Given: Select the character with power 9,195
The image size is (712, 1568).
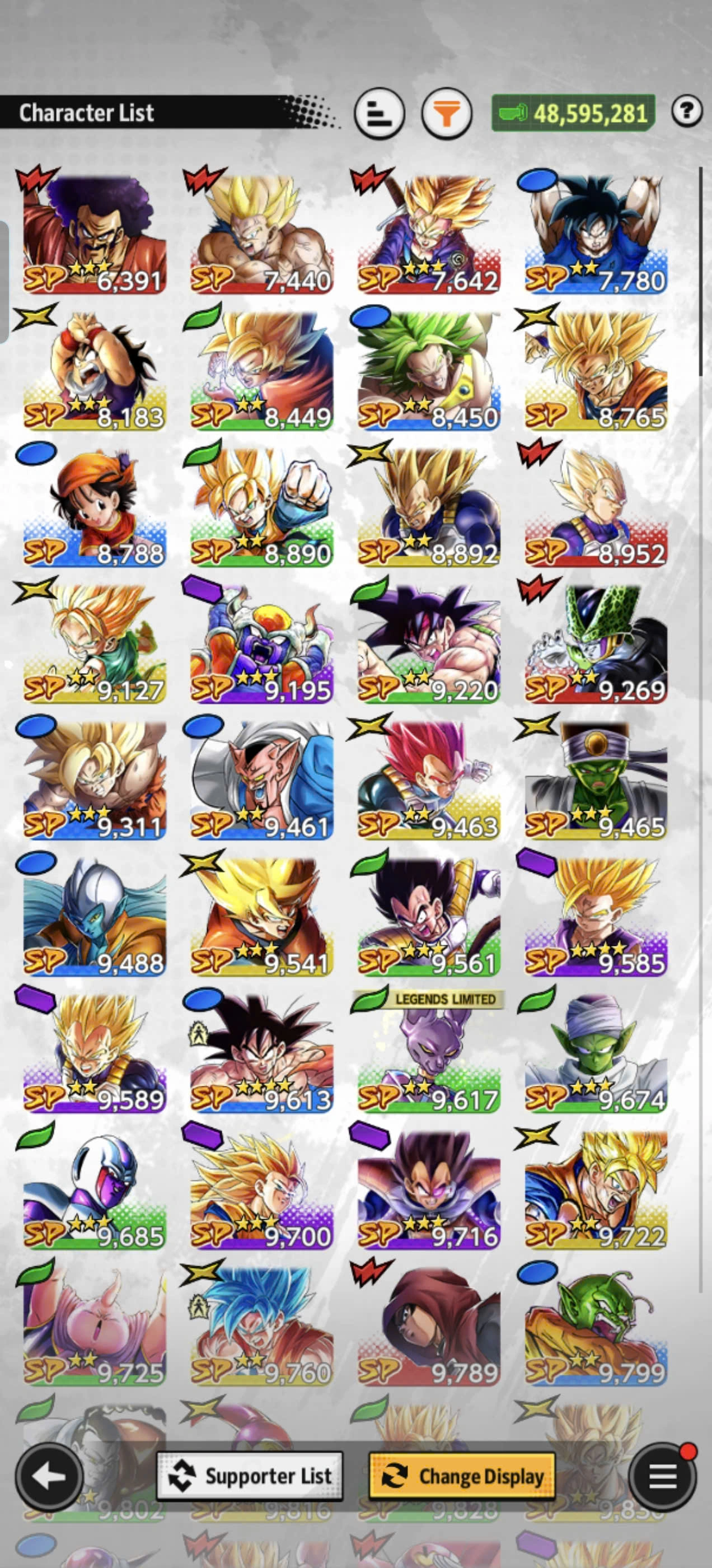Looking at the screenshot, I should click(261, 643).
